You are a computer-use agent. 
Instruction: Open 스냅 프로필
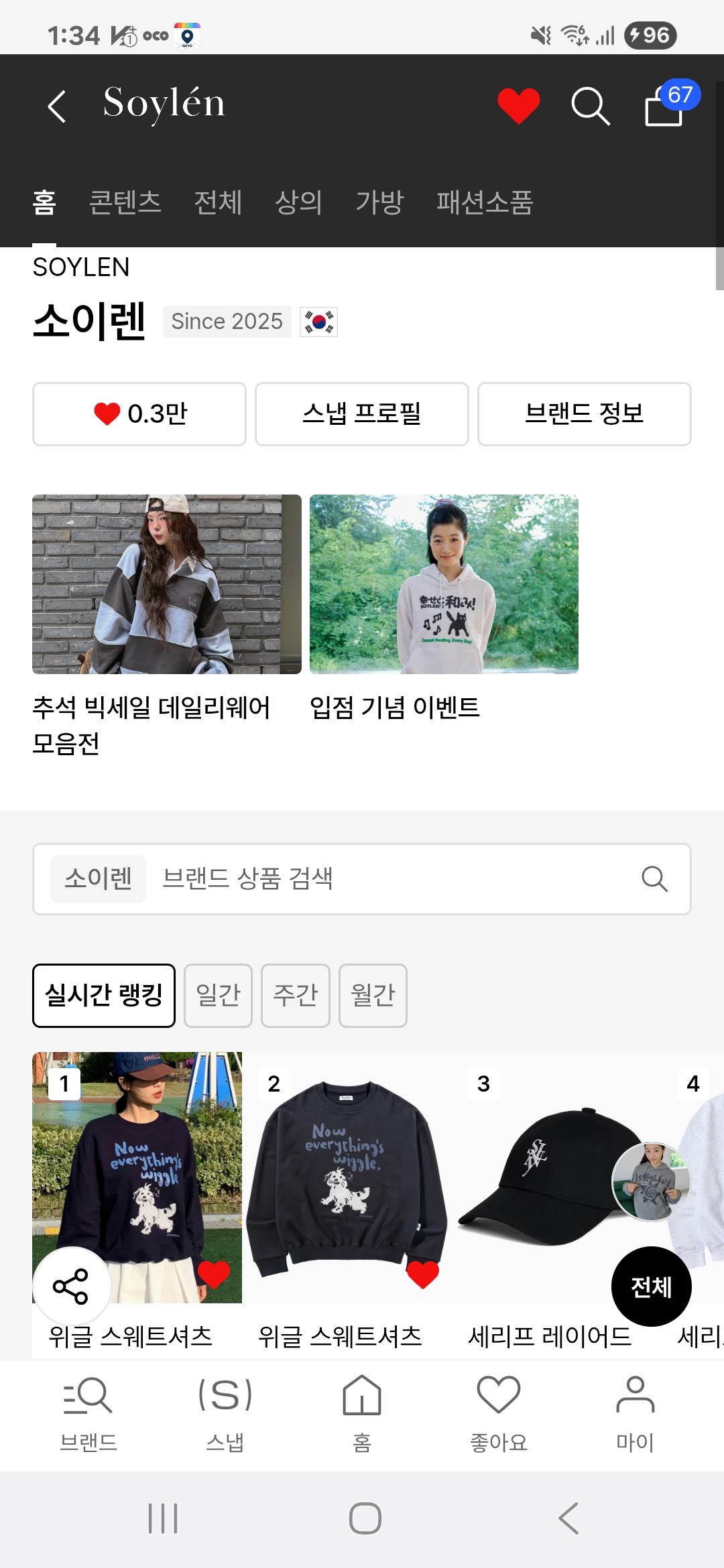tap(362, 414)
